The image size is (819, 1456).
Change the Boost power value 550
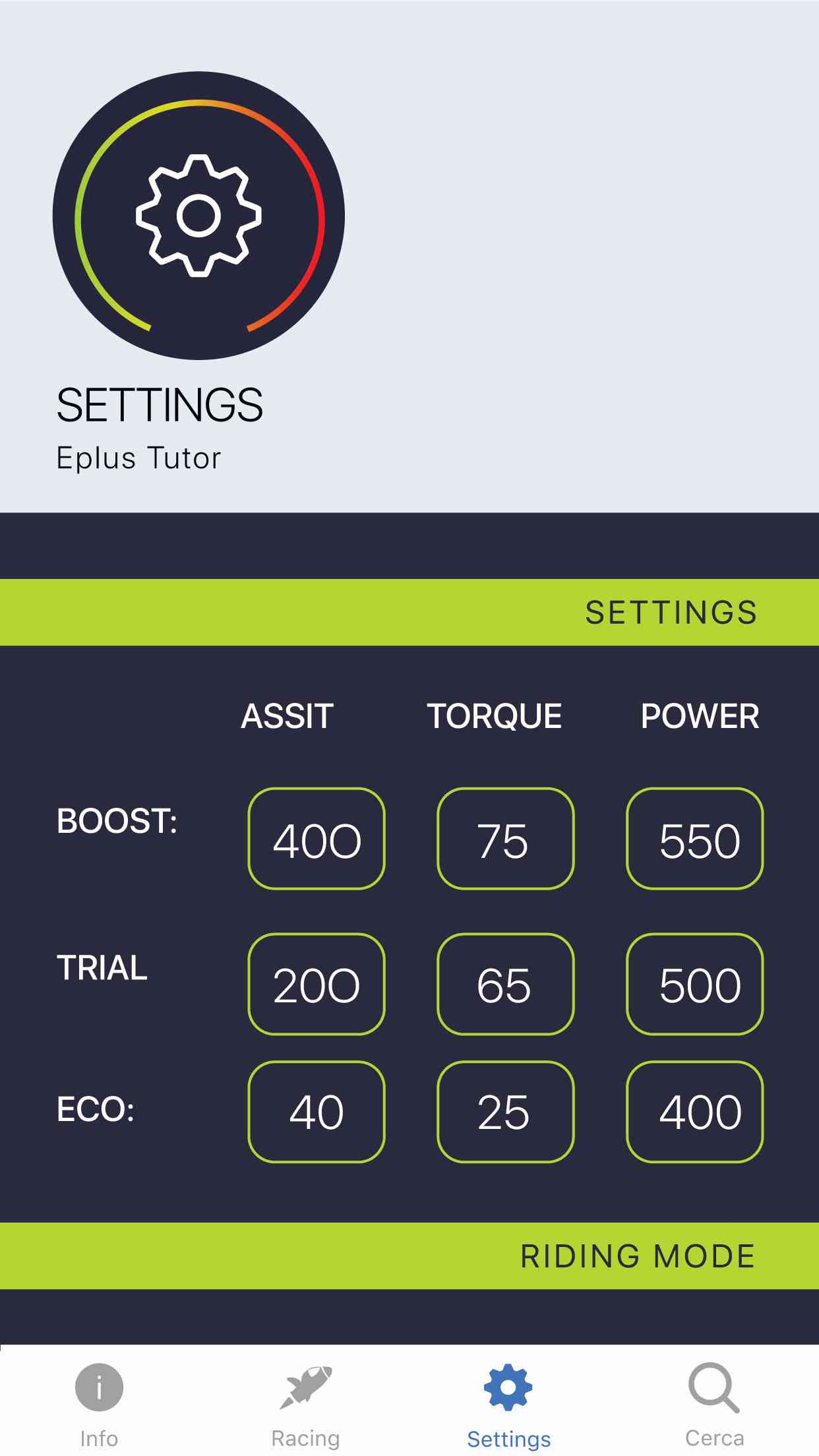coord(694,839)
